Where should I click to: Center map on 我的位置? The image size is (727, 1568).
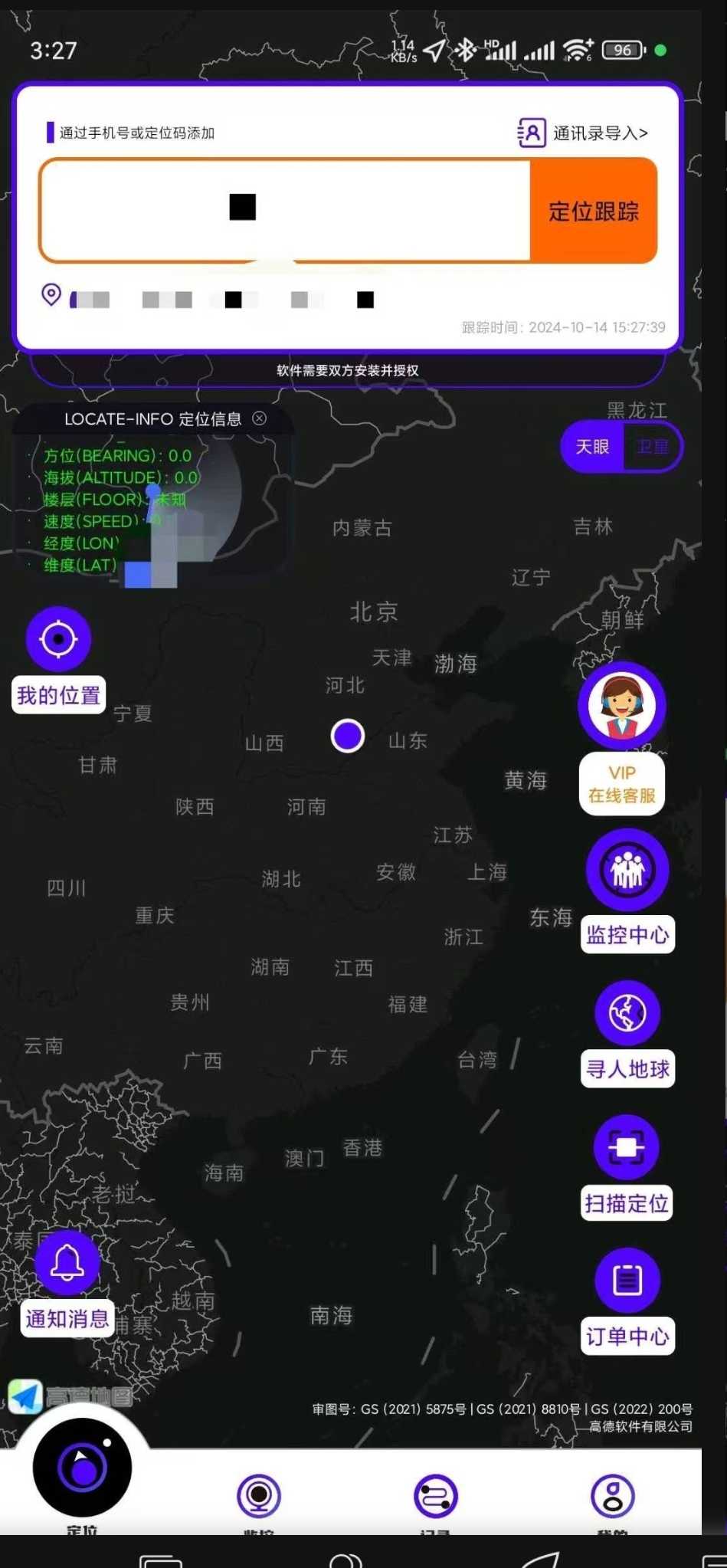click(59, 639)
